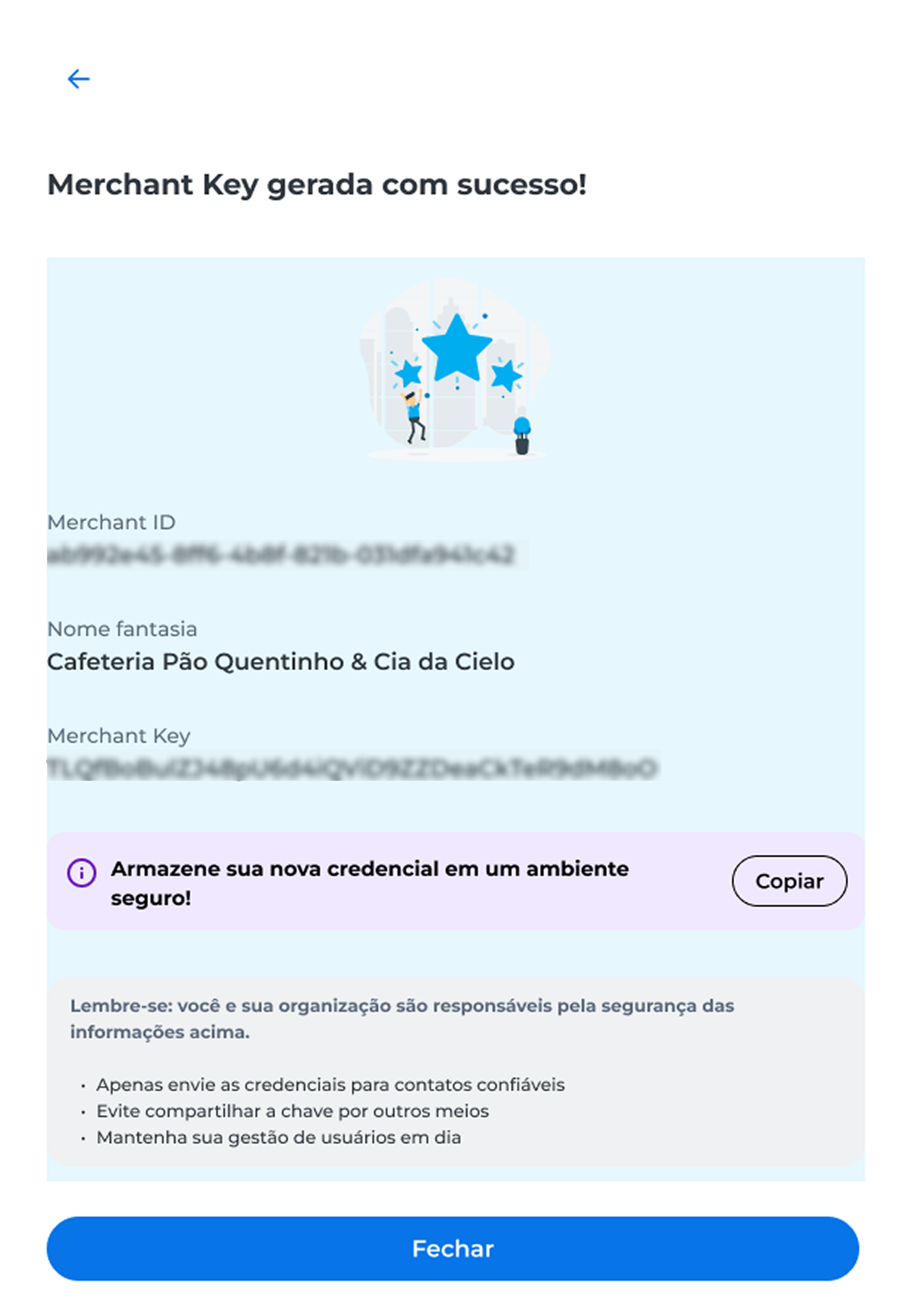906x1316 pixels.
Task: Copy the new Merchant Key credential
Action: 789,881
